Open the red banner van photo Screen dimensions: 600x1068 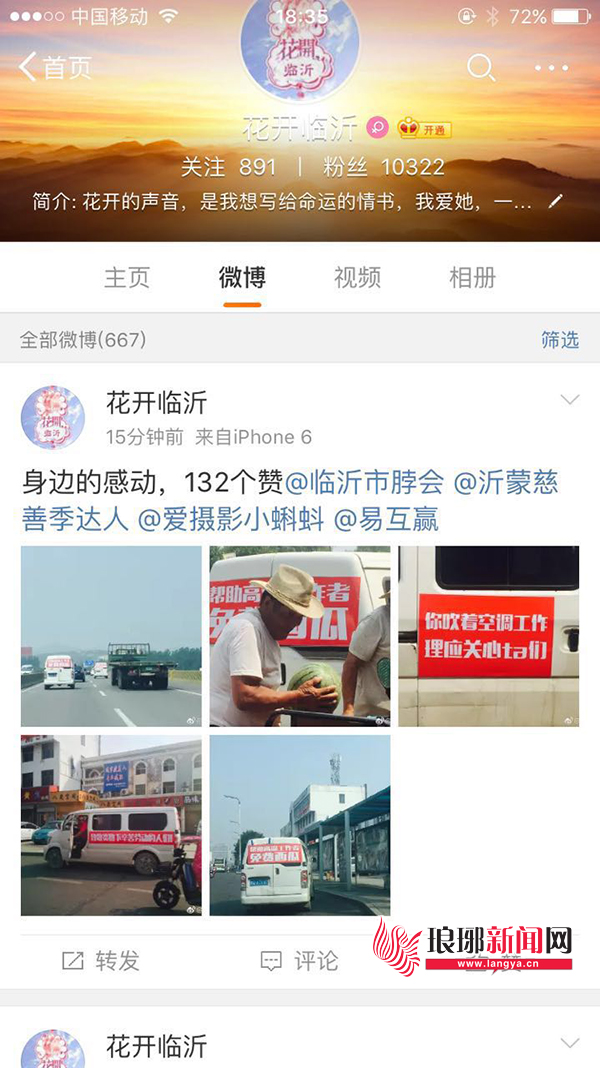coord(488,636)
